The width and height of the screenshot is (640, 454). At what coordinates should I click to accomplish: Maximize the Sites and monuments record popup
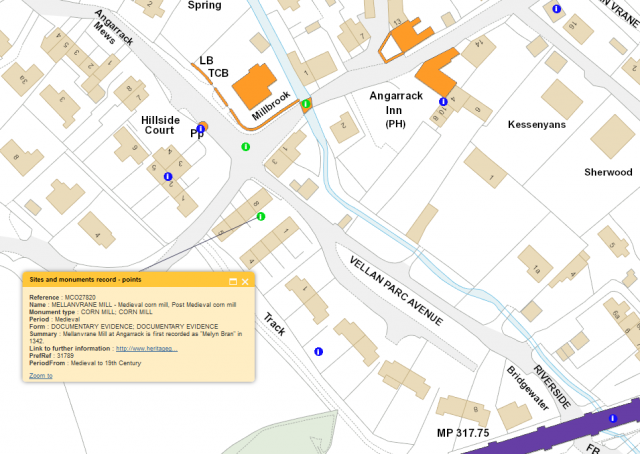(x=233, y=281)
